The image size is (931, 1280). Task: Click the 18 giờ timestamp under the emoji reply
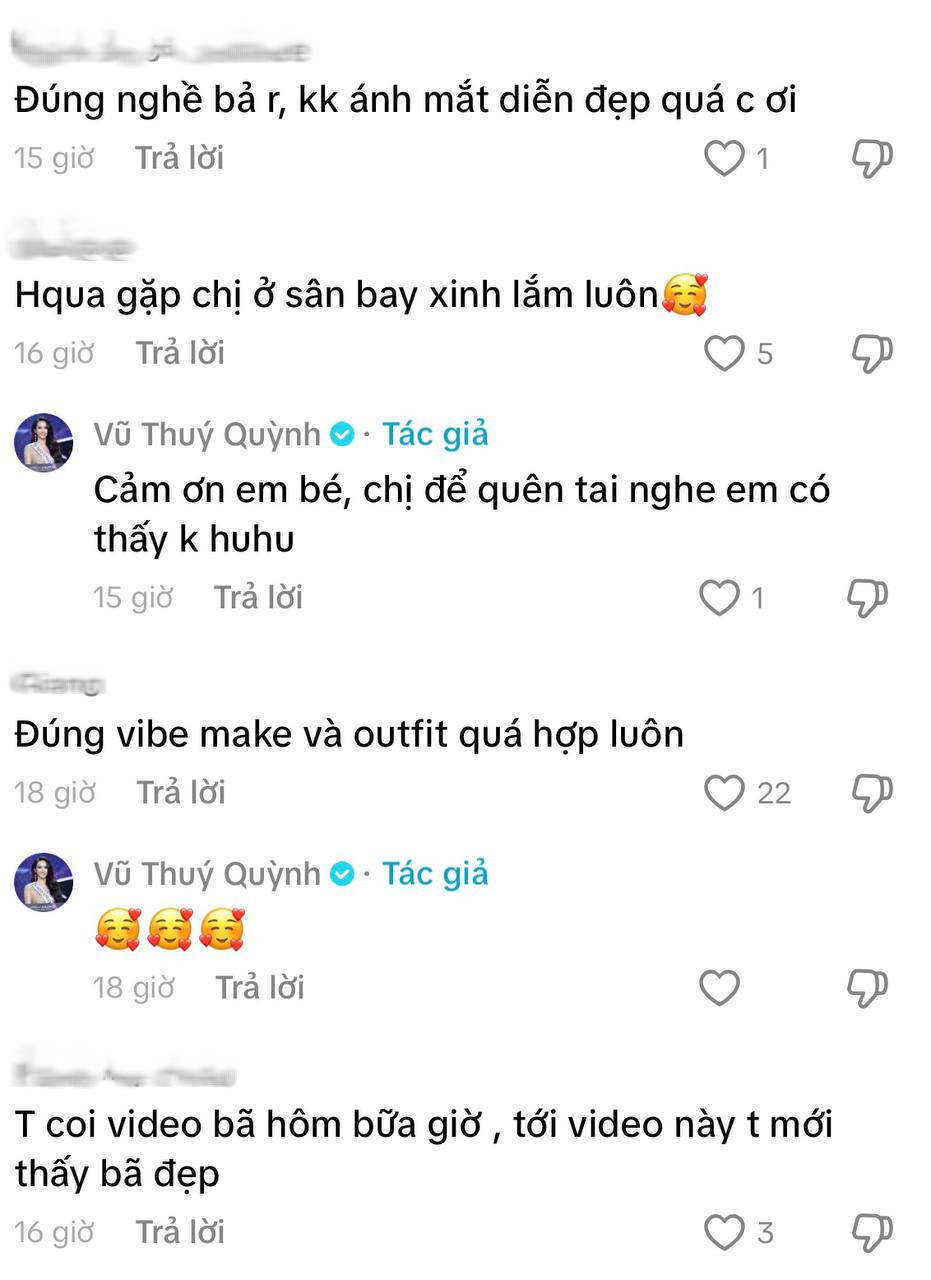(x=133, y=988)
